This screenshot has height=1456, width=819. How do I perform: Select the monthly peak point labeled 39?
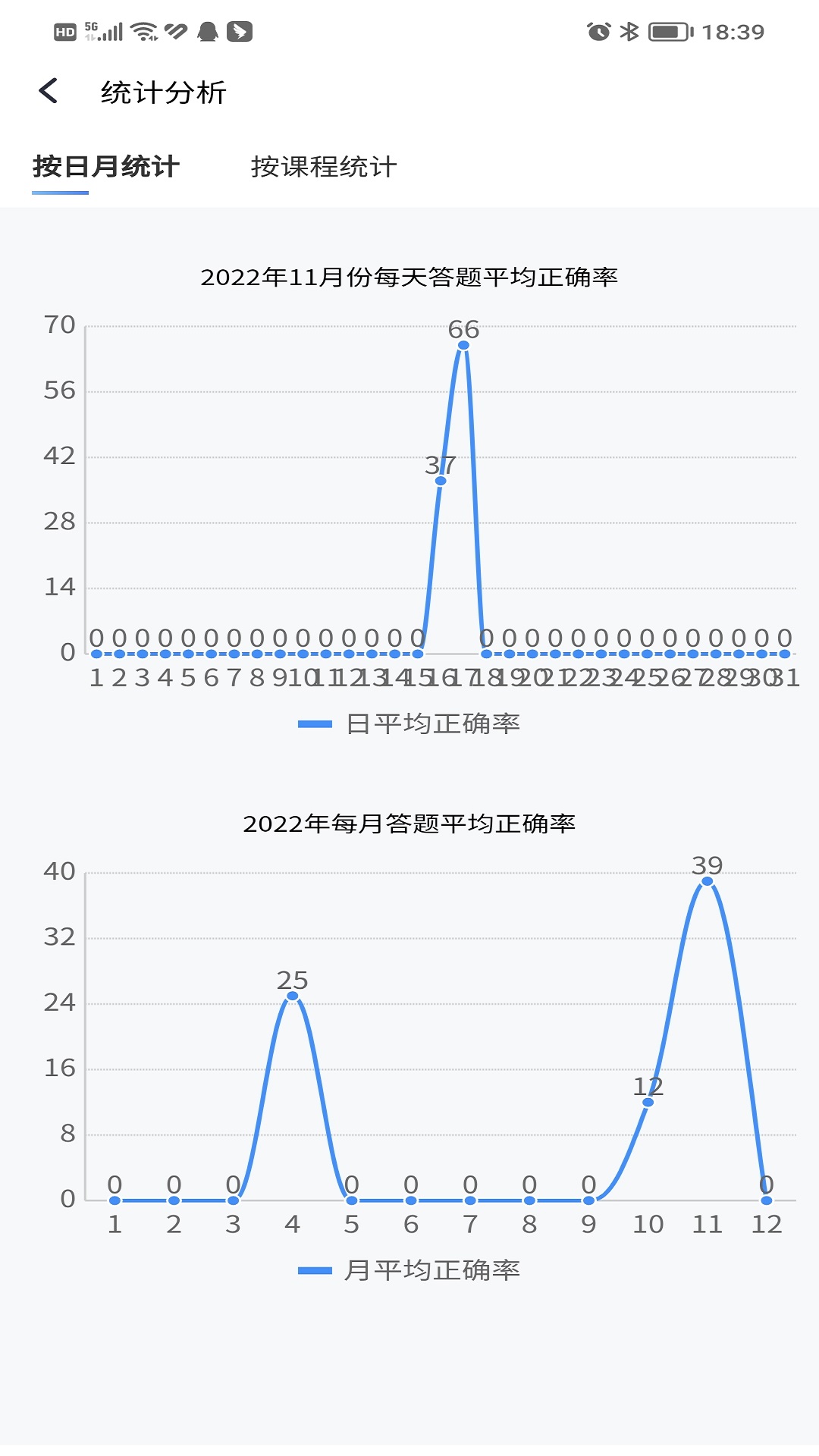pyautogui.click(x=707, y=880)
